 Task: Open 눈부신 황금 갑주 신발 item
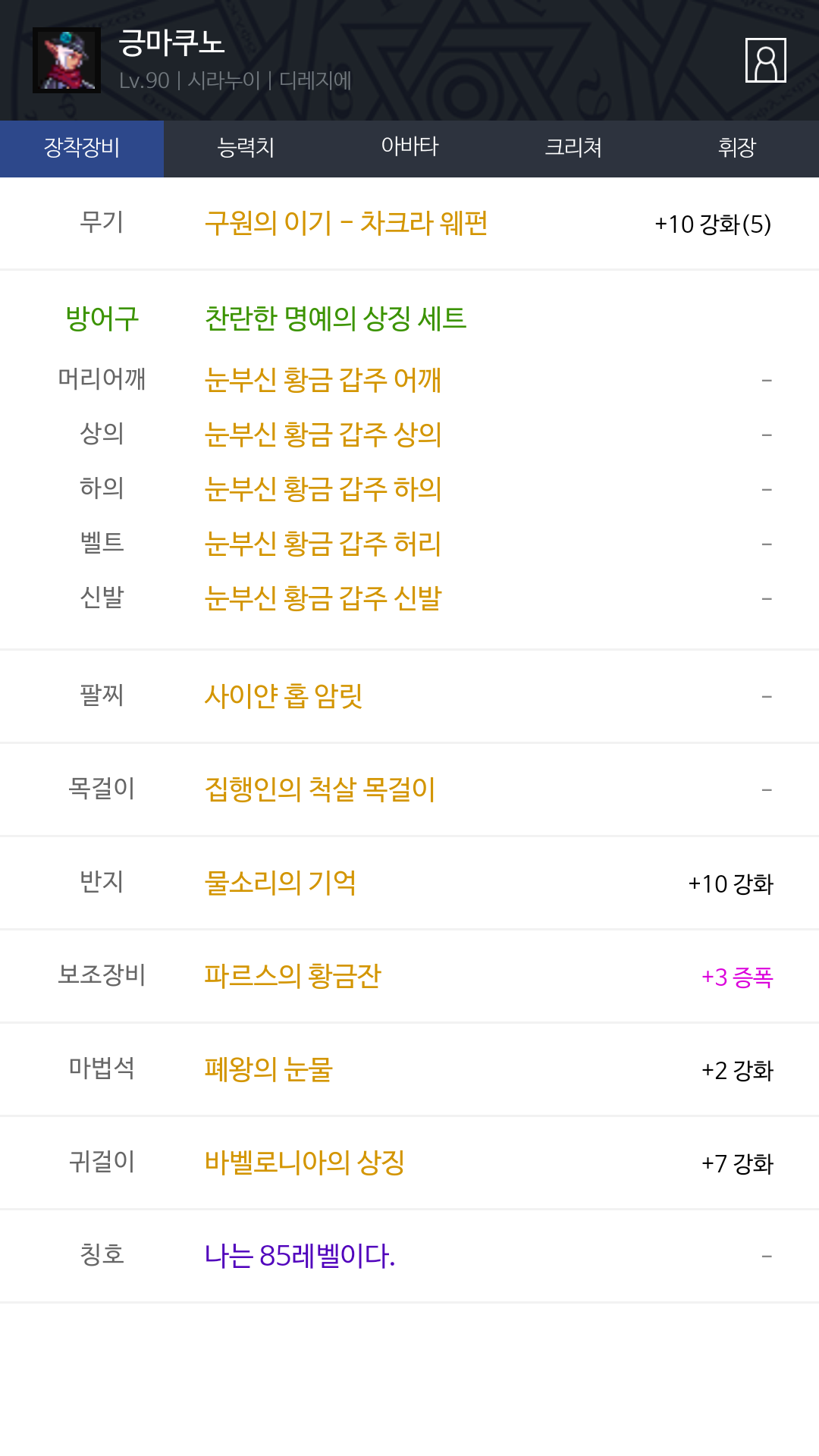(323, 598)
